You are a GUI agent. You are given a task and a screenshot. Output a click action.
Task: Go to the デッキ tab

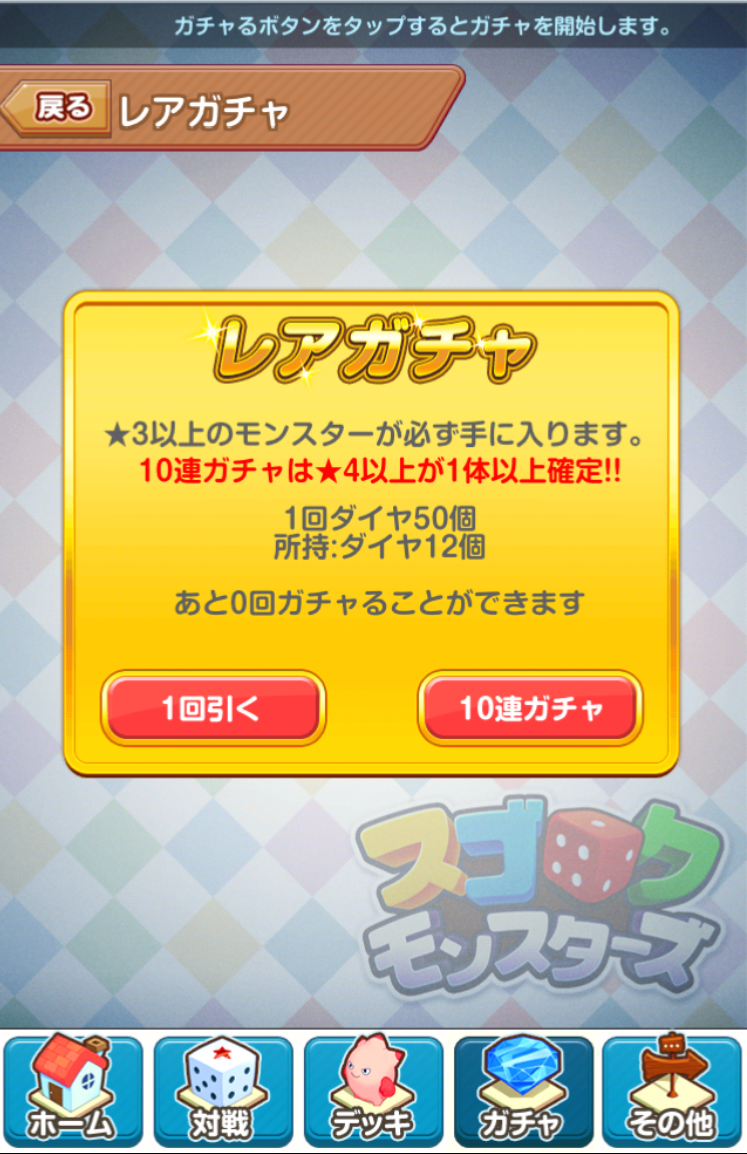click(373, 1091)
